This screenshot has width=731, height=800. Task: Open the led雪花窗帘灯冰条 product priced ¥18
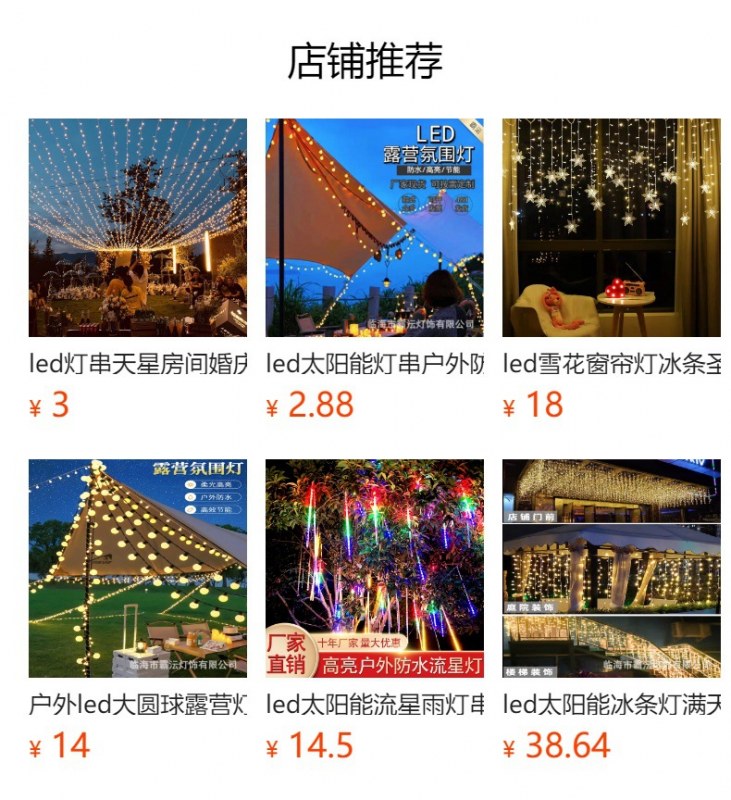(611, 228)
